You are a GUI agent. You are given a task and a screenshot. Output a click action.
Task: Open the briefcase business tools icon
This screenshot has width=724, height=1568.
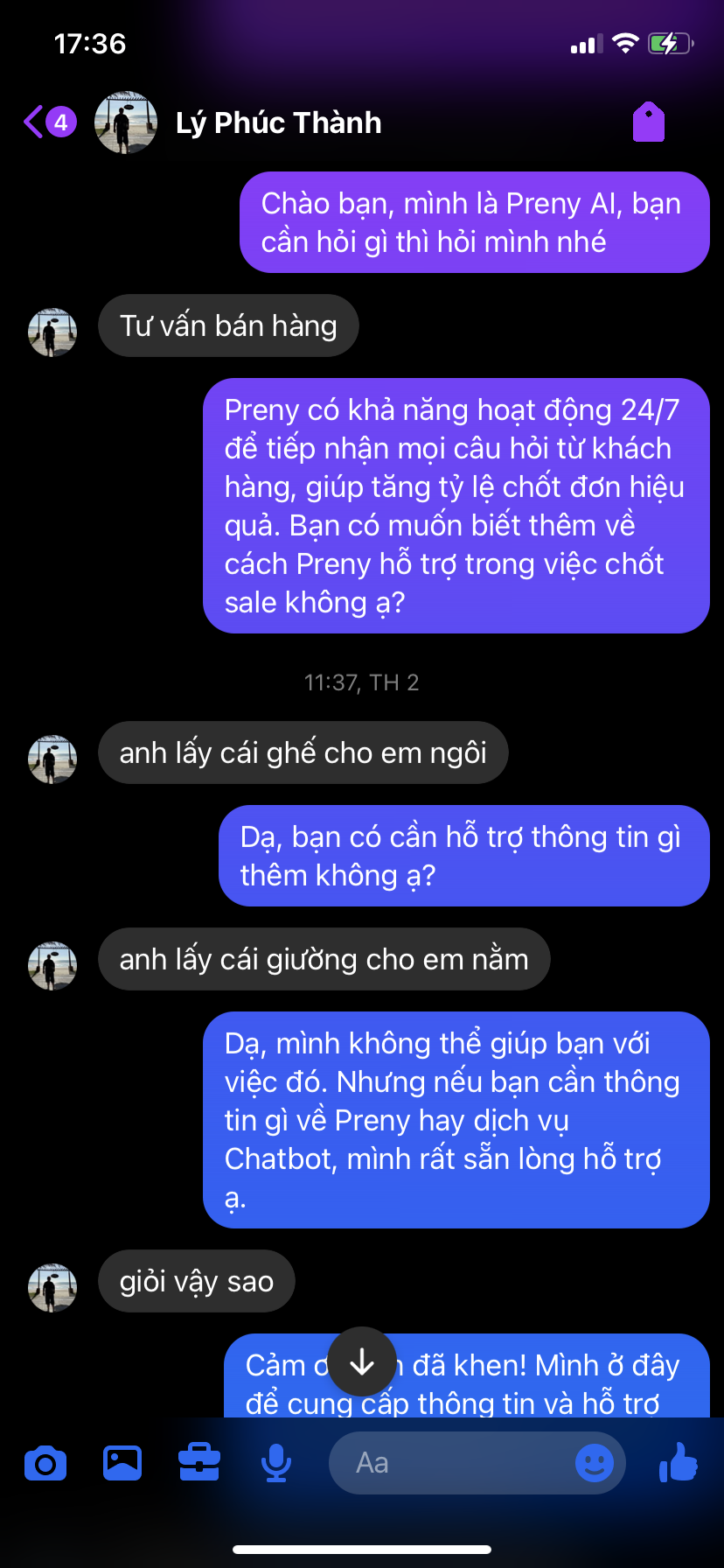click(x=199, y=1462)
